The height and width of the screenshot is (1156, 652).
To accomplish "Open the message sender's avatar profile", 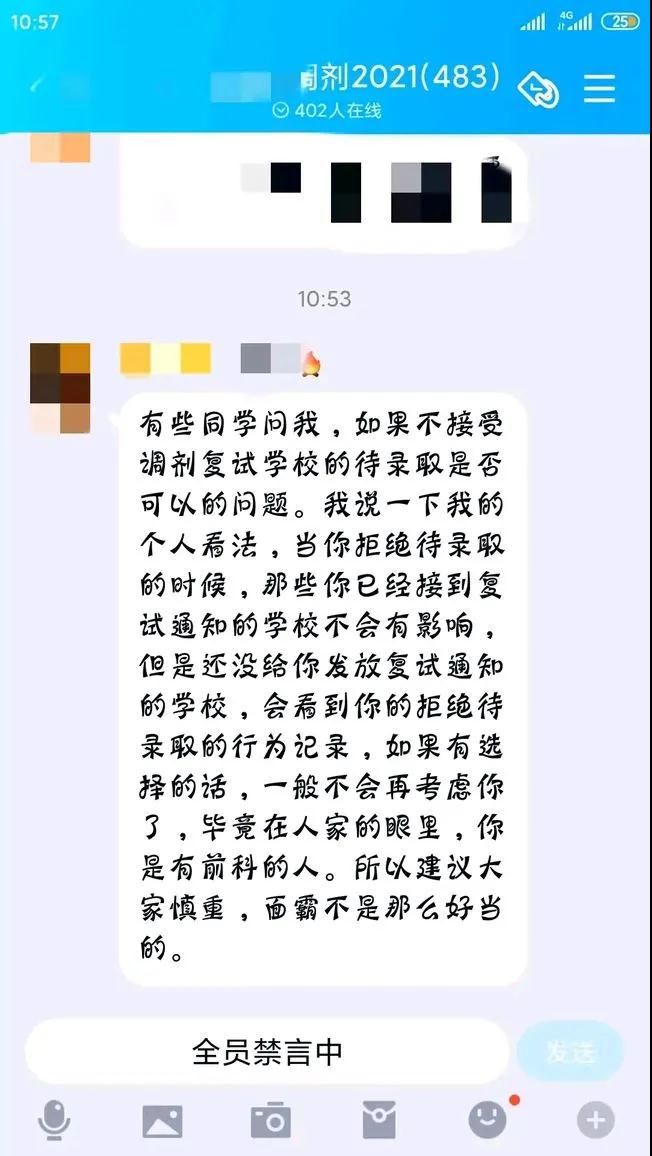I will click(60, 388).
